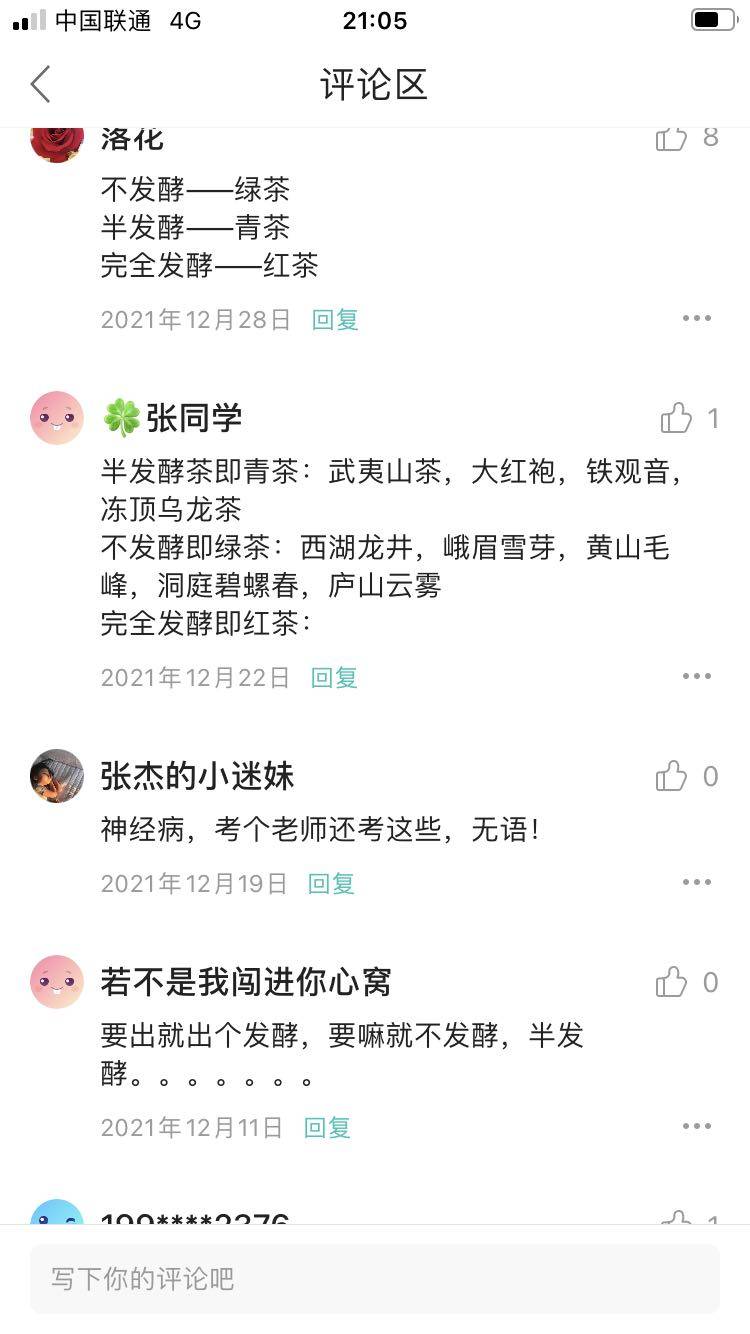View 张杰的小迷妹's profile picture
Image resolution: width=750 pixels, height=1334 pixels.
[x=57, y=776]
